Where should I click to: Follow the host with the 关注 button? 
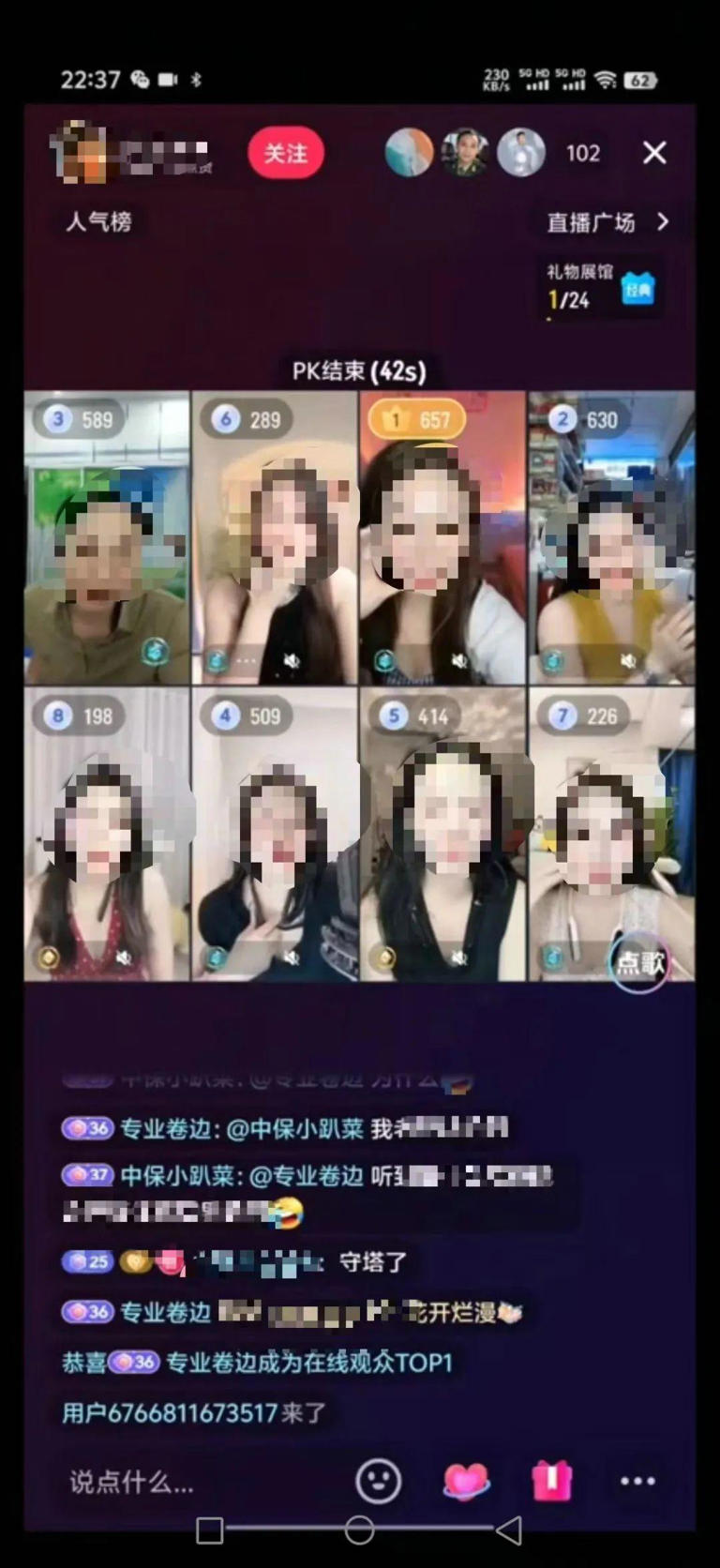[285, 153]
